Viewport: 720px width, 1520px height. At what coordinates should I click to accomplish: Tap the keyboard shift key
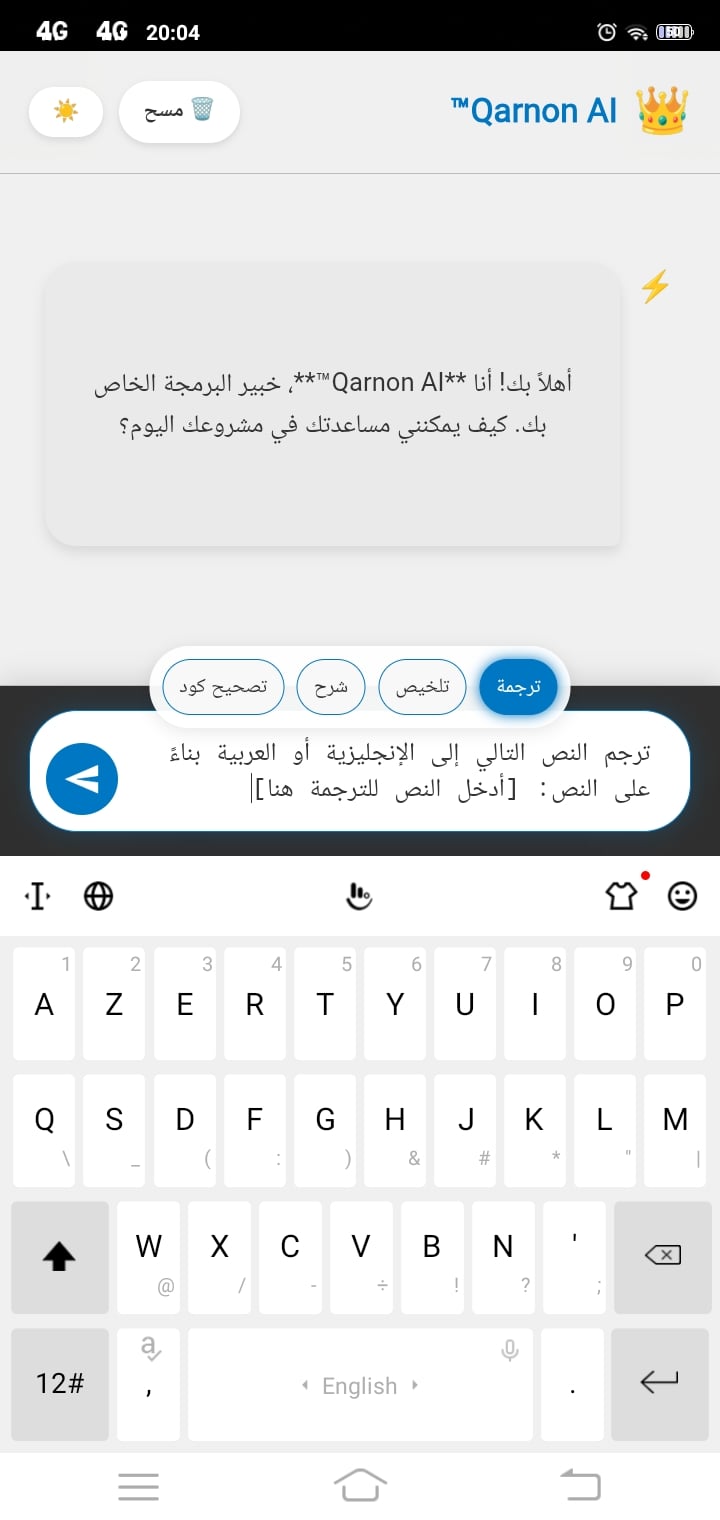pyautogui.click(x=59, y=1256)
